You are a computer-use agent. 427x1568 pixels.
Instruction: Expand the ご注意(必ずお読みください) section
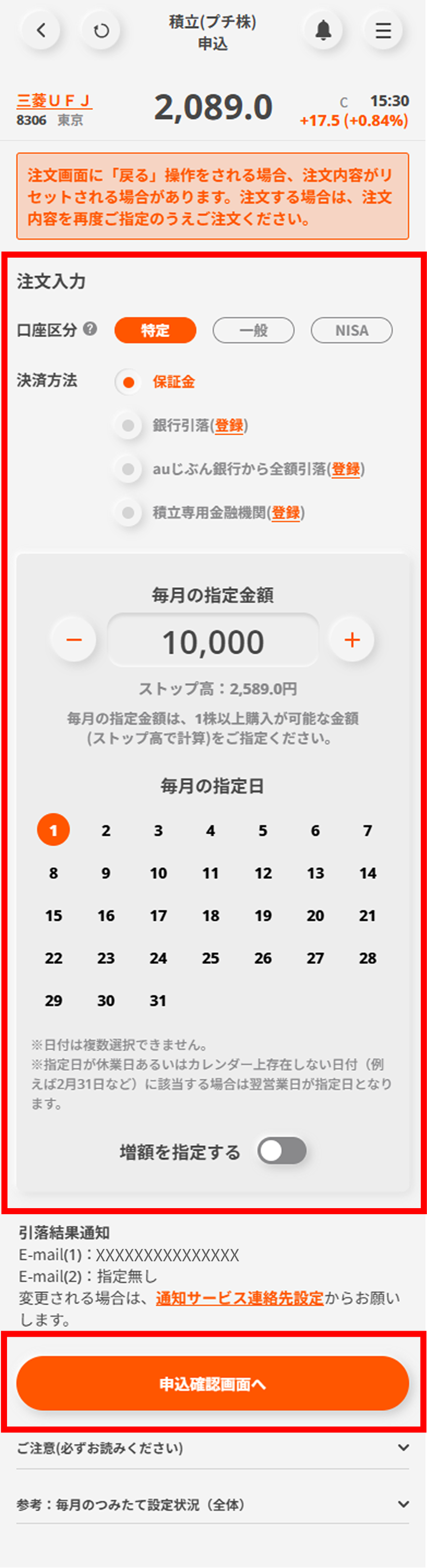tap(213, 1448)
